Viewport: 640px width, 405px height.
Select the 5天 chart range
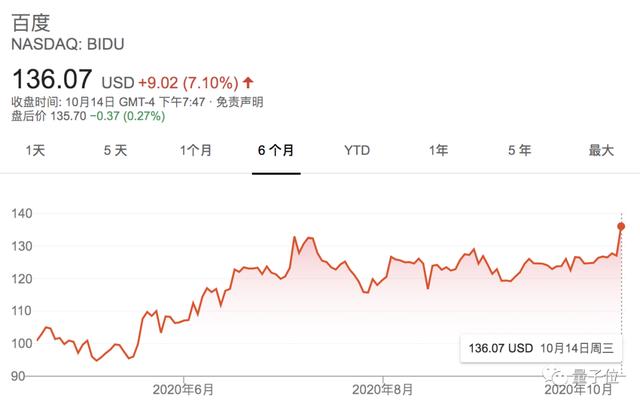coord(115,151)
